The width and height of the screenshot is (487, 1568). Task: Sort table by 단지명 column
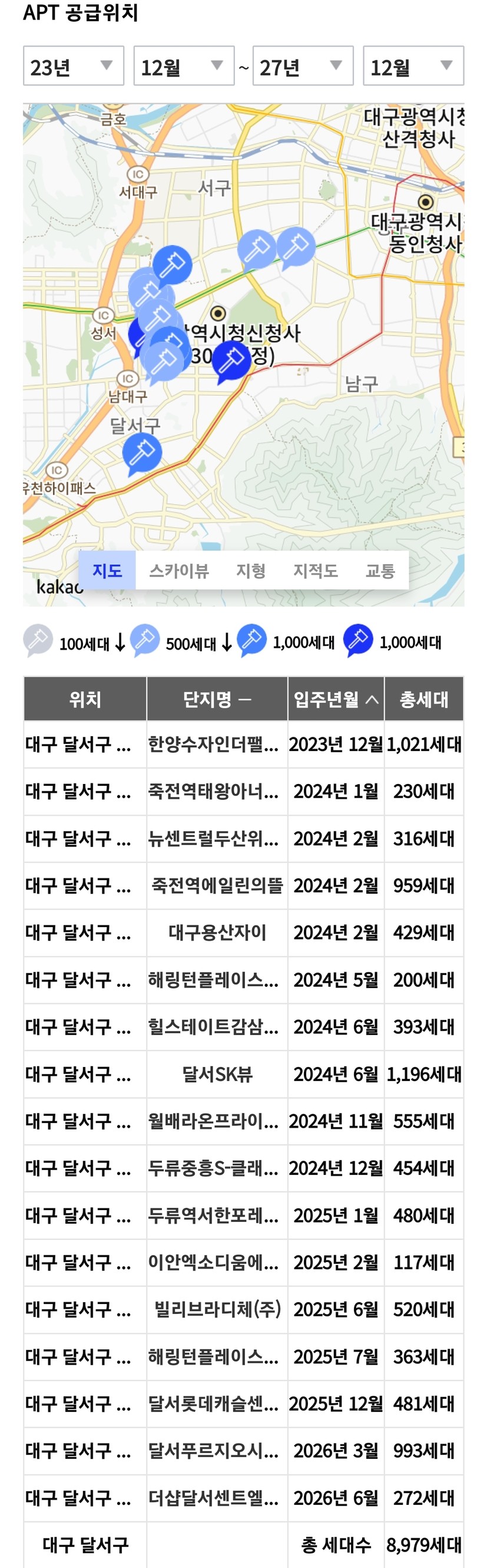217,699
